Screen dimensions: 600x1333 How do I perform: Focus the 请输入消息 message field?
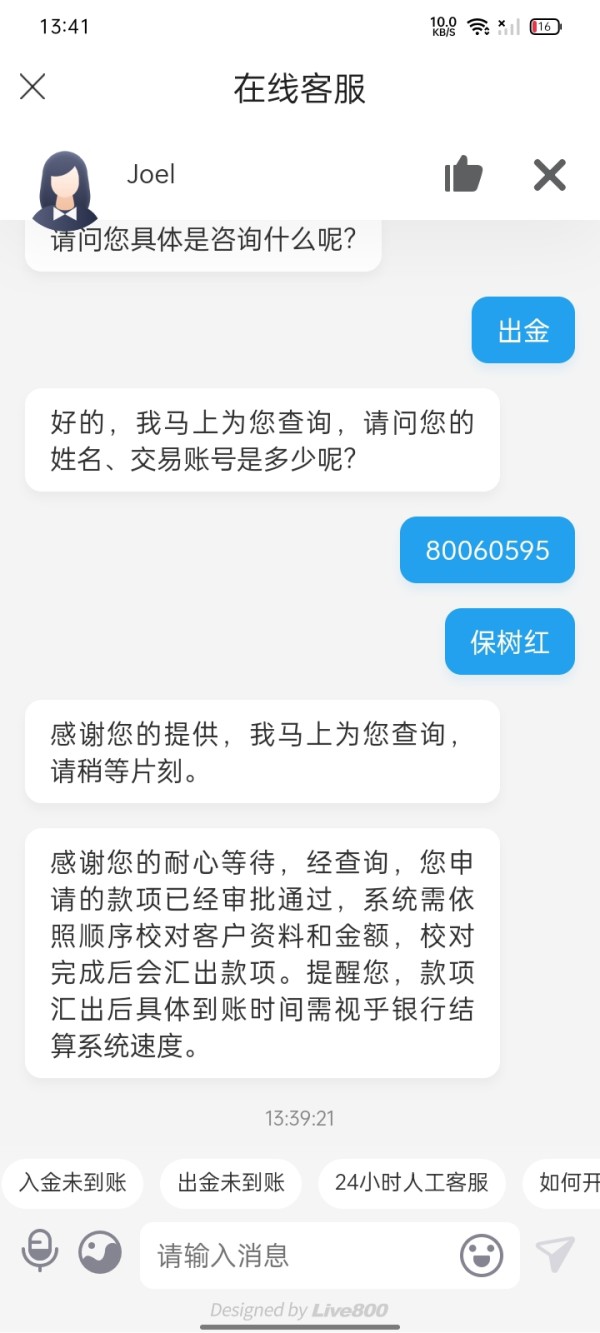pos(300,1255)
